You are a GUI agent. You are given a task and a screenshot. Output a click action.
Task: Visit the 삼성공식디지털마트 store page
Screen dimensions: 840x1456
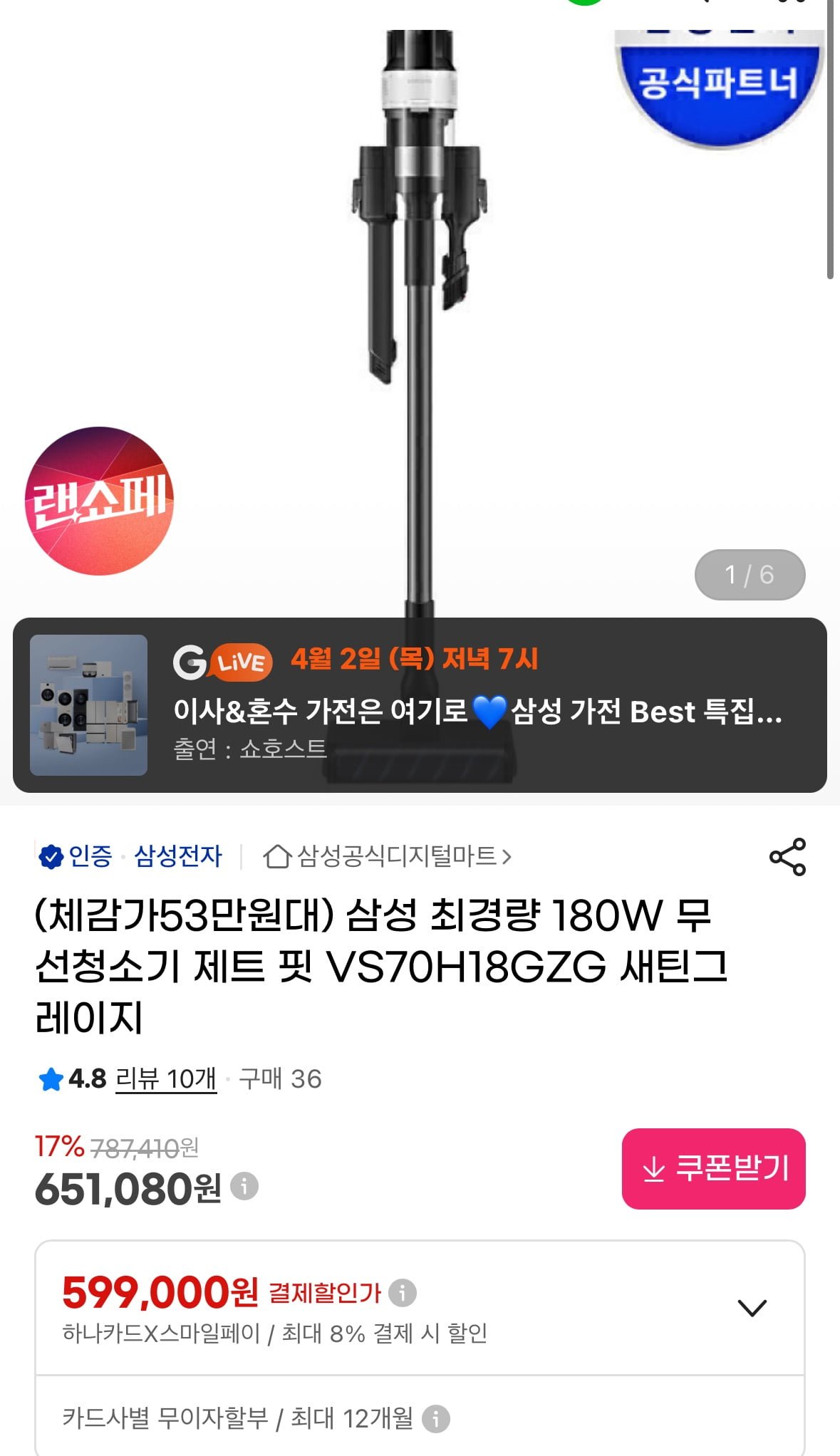(x=387, y=856)
